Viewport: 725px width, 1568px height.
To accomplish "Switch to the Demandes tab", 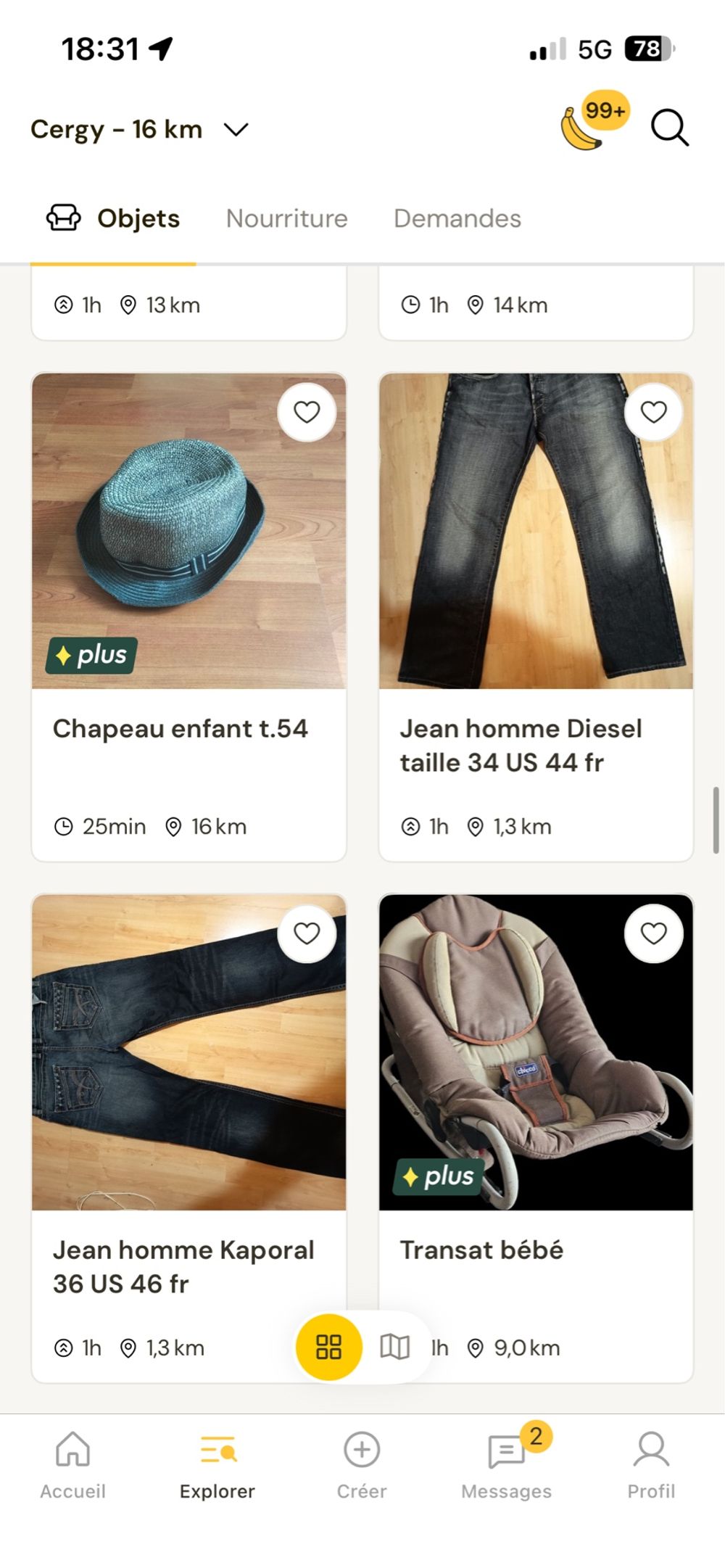I will coord(457,218).
